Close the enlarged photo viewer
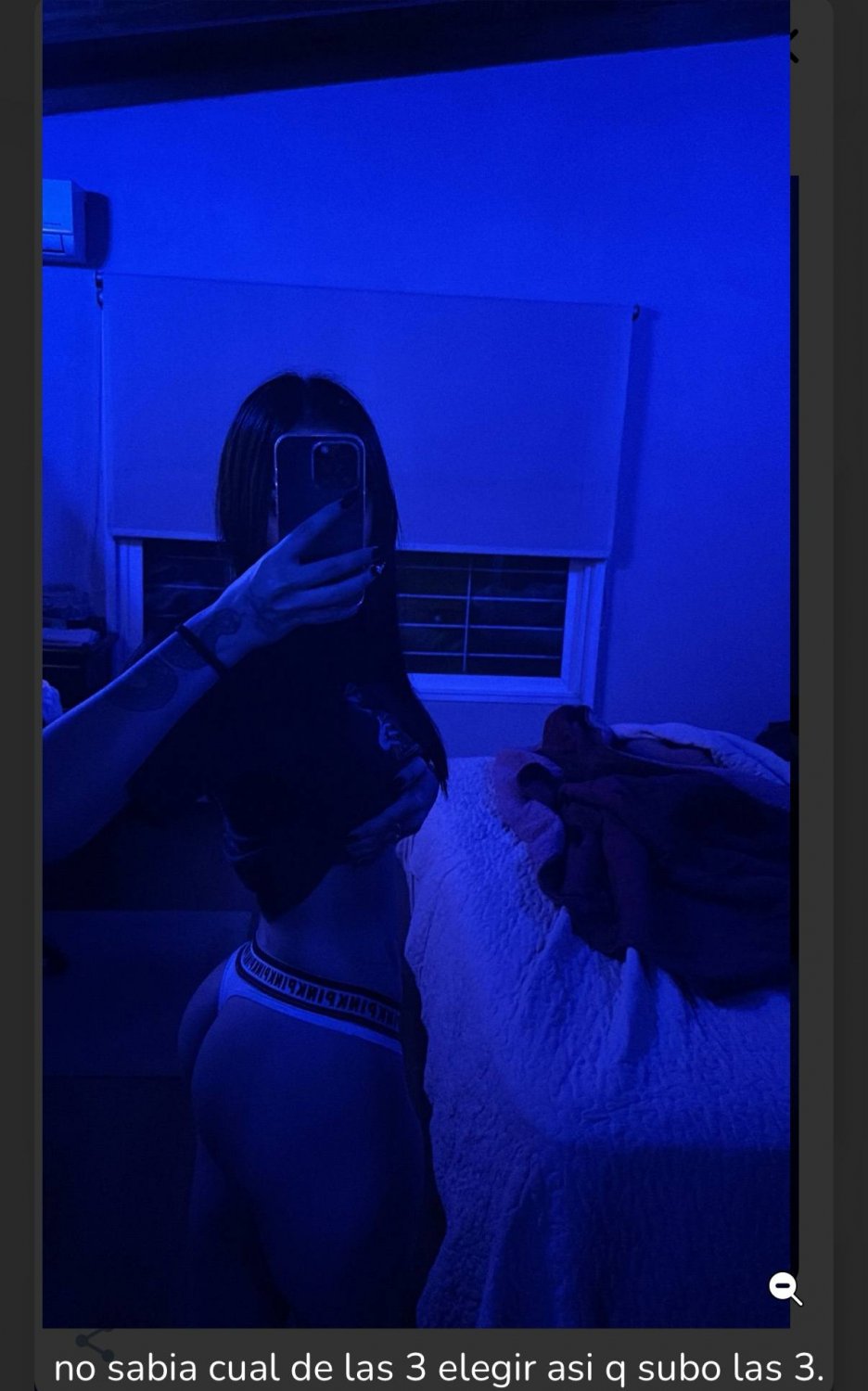The image size is (868, 1391). coord(792,45)
